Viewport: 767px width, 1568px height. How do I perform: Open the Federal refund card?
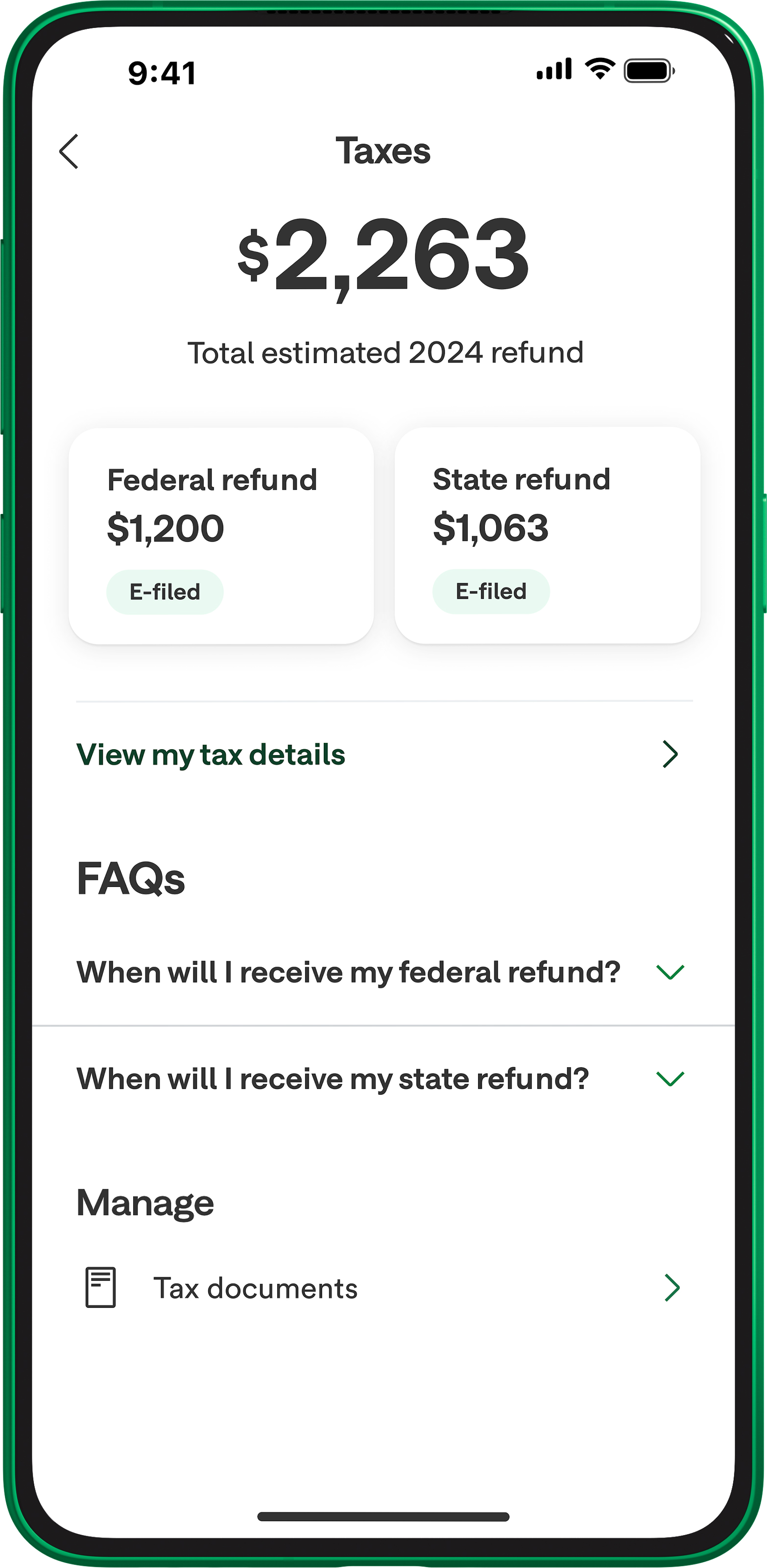click(x=221, y=536)
